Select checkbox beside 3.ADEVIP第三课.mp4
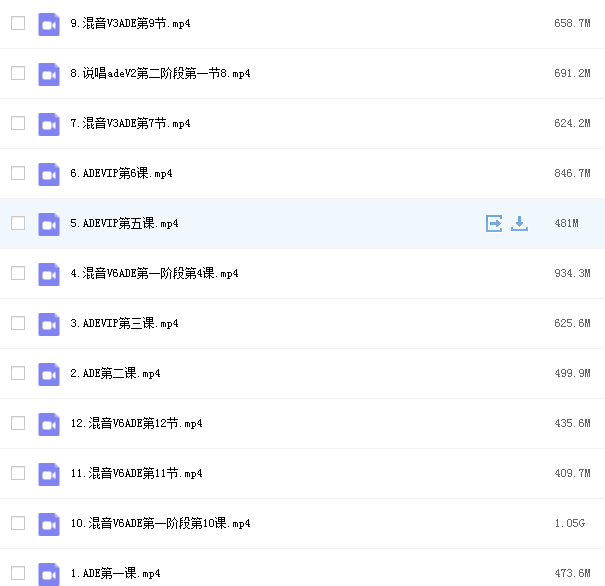The width and height of the screenshot is (605, 586). pos(18,323)
